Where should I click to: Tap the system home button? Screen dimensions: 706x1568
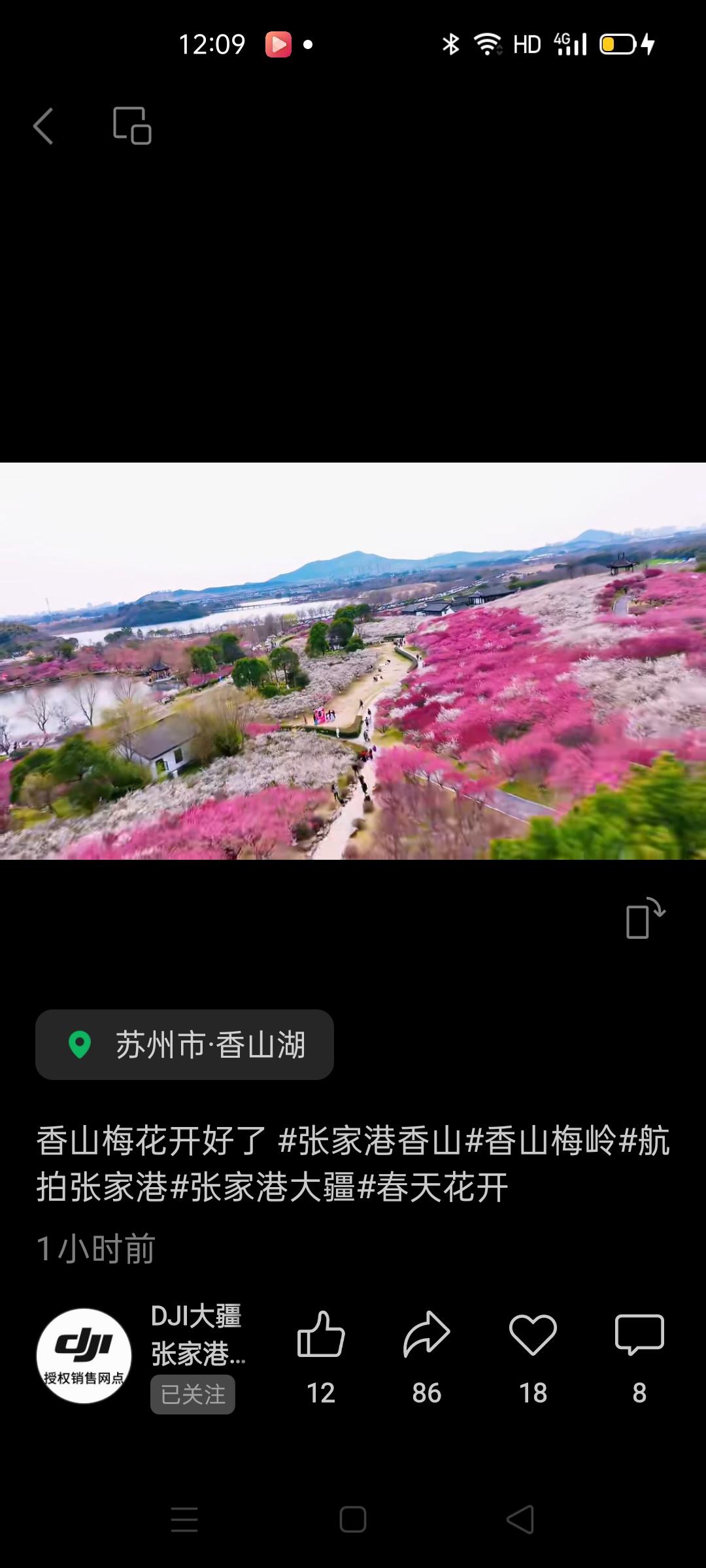[x=353, y=1519]
